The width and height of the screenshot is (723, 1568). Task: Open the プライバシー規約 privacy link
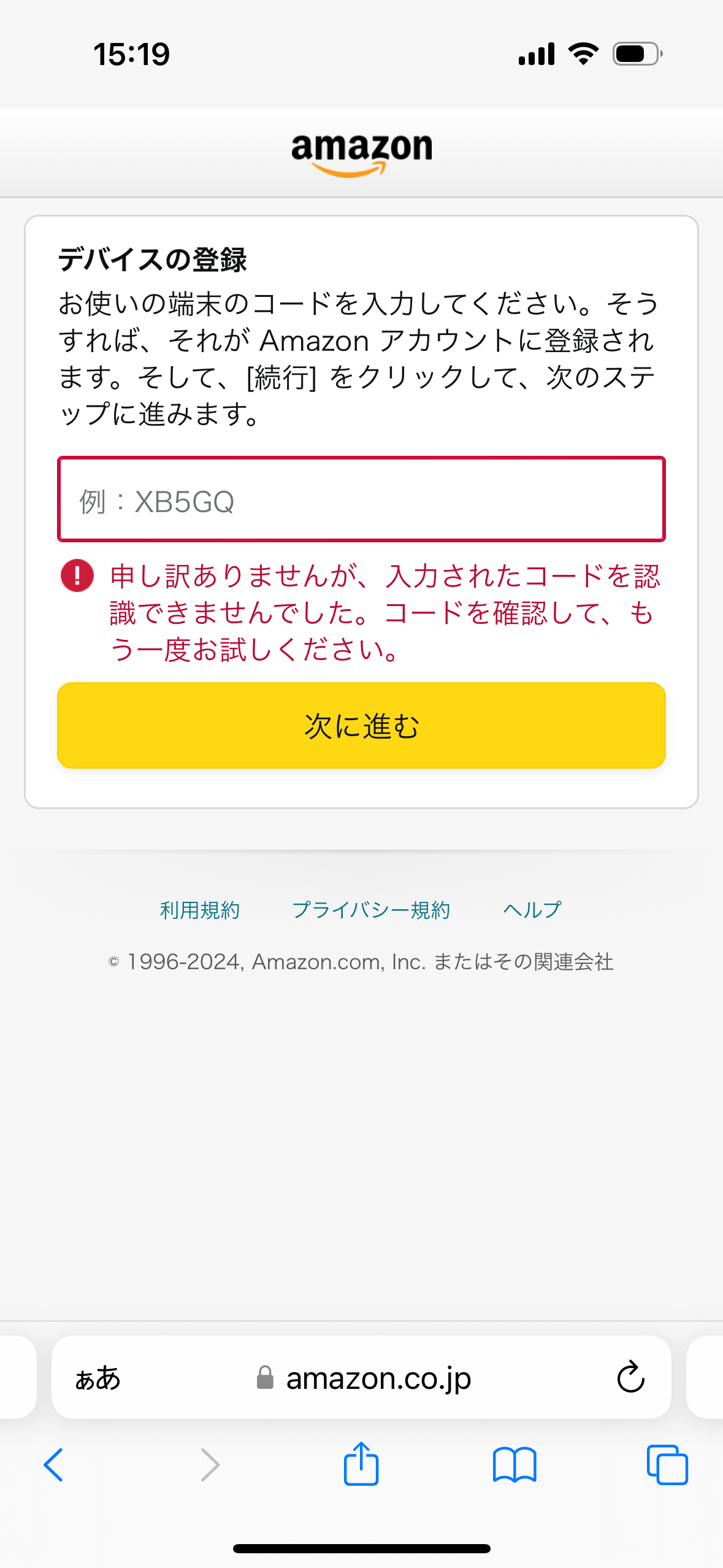372,910
